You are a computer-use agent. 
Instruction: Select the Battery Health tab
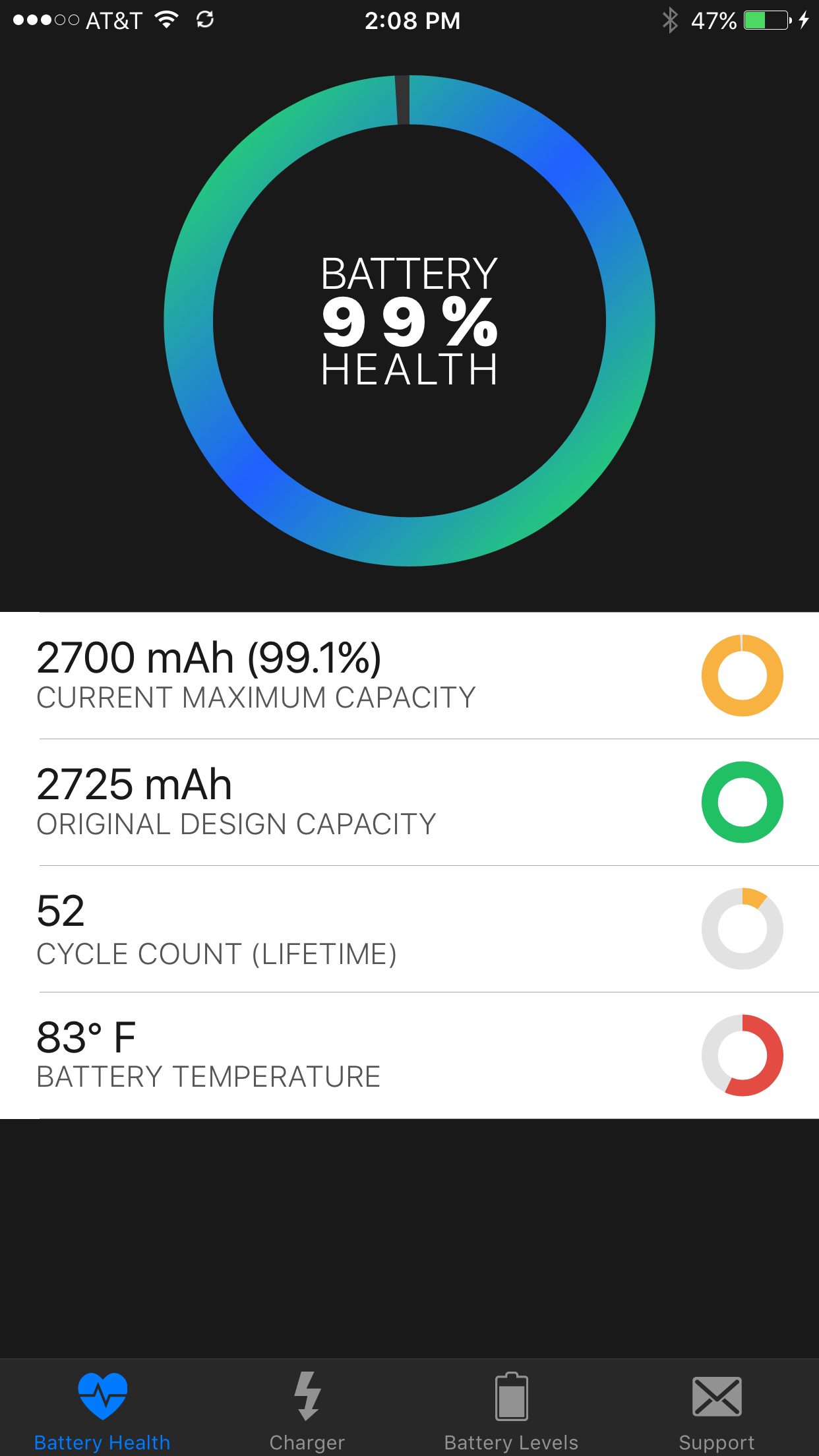click(102, 1409)
